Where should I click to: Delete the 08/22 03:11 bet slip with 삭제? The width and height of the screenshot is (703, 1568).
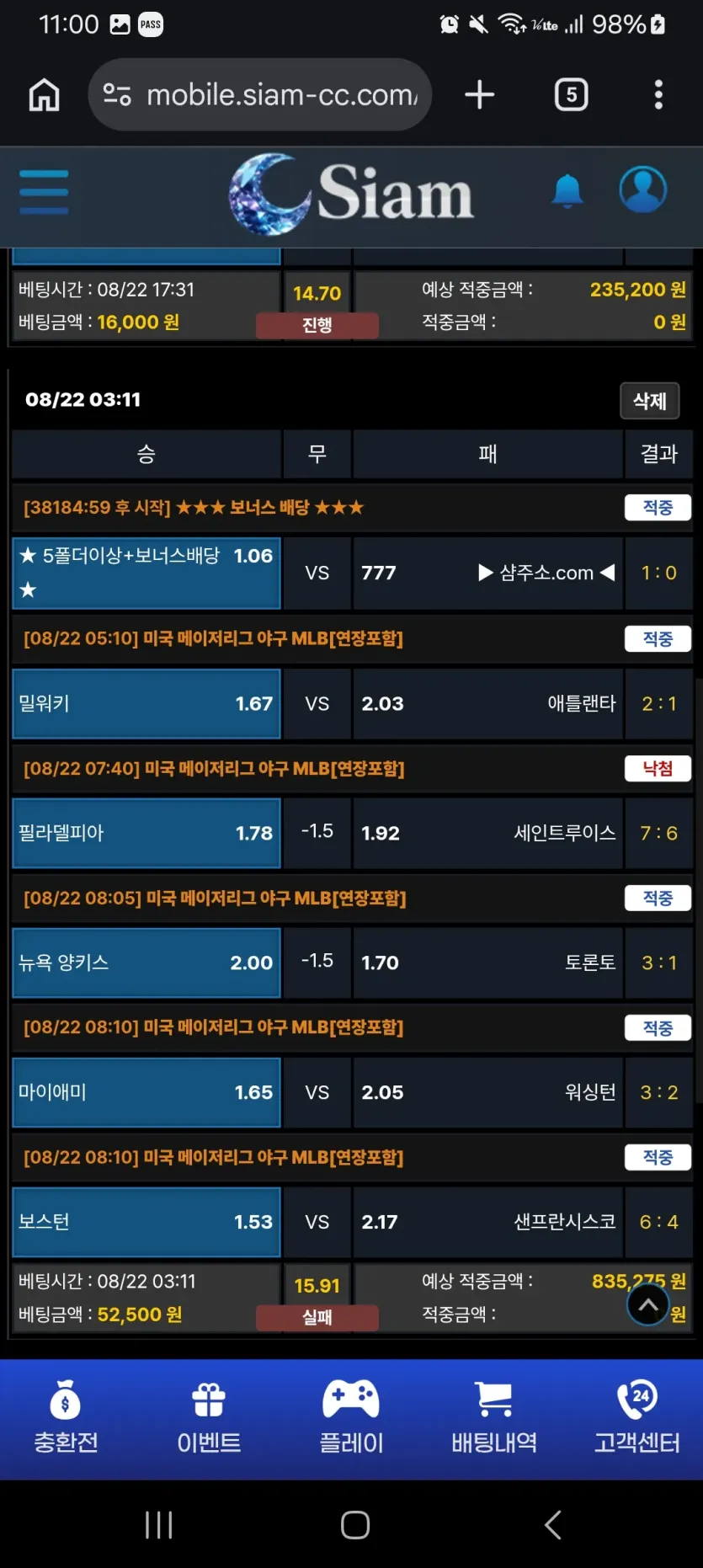(649, 401)
